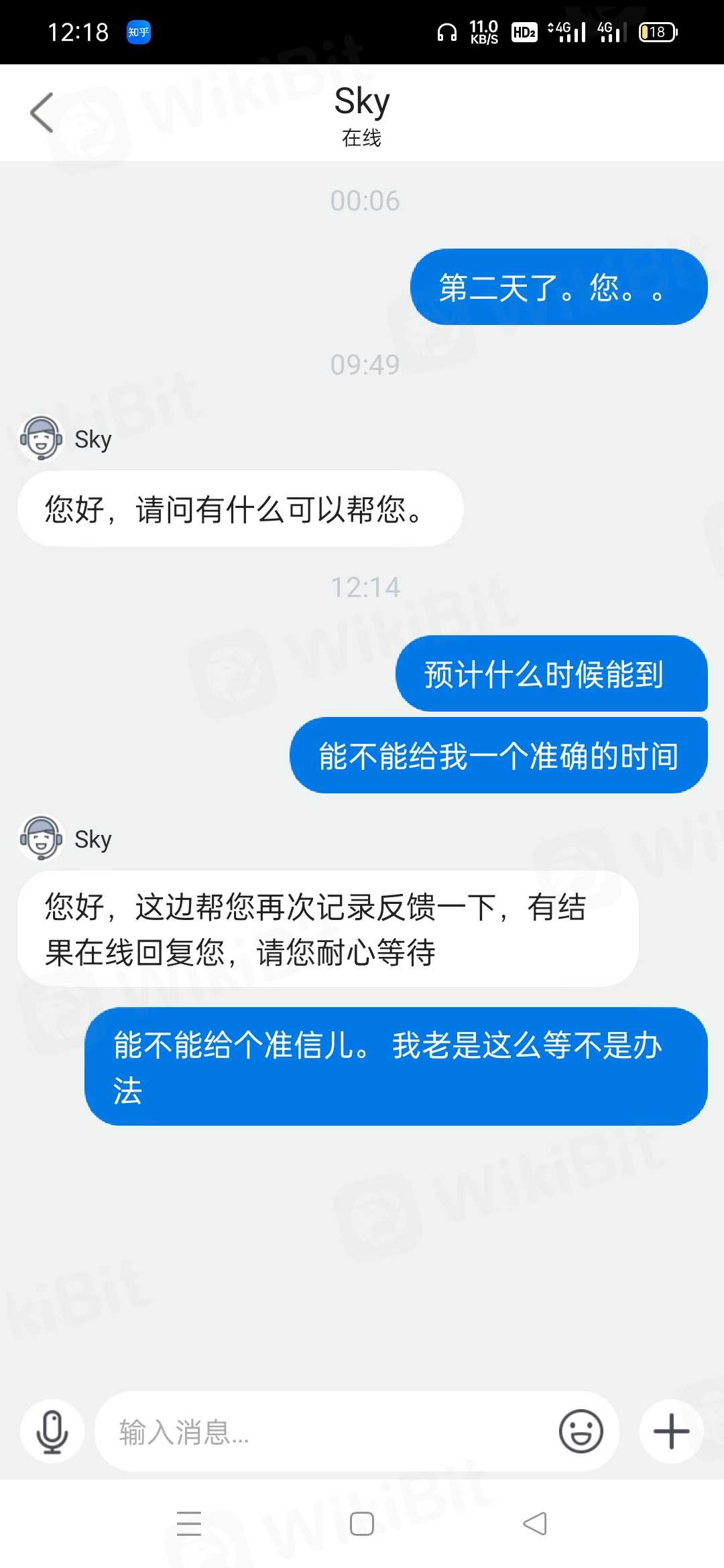Open recent apps from navigation bar
724x1568 pixels.
click(189, 1524)
